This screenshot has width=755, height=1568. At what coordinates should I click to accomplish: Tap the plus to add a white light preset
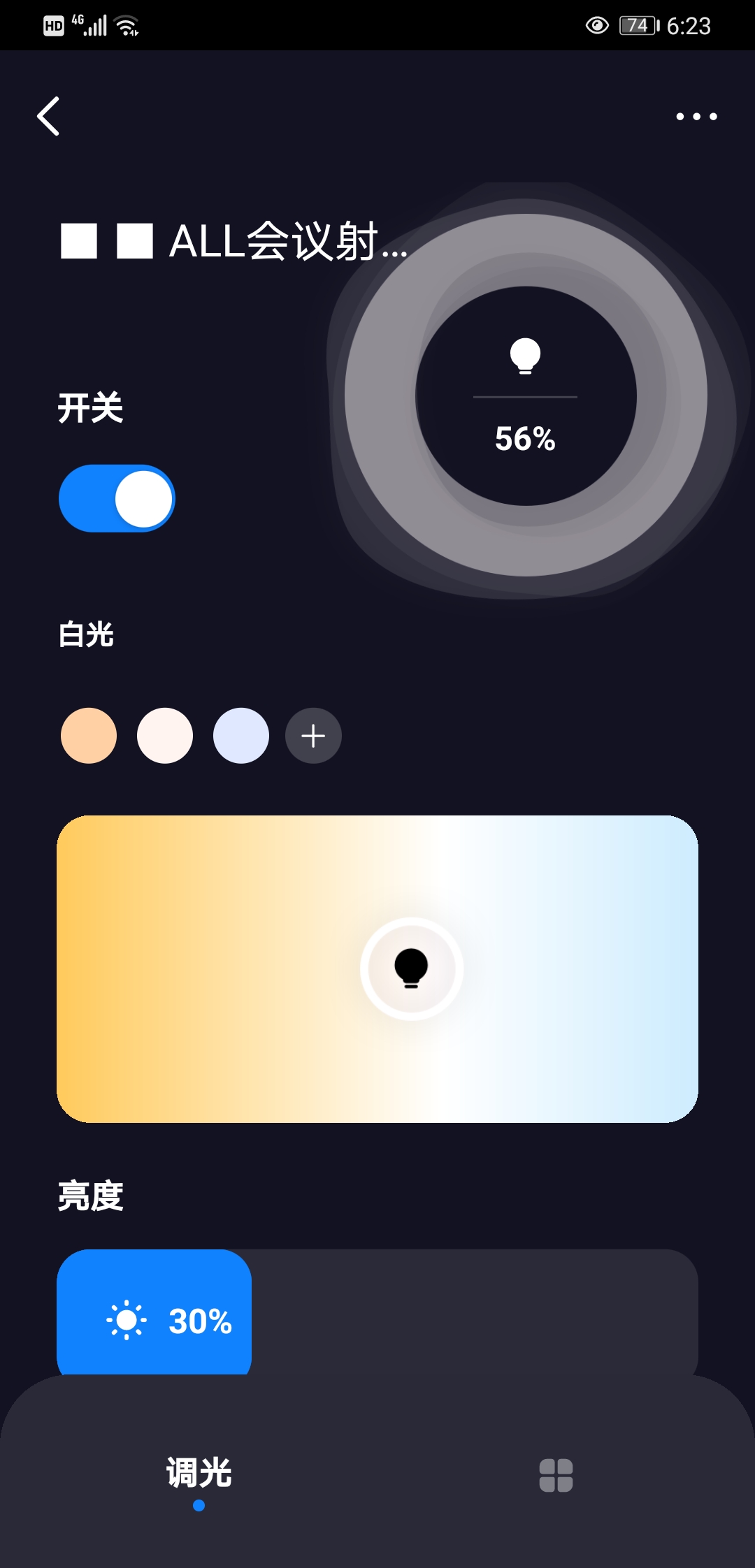(312, 734)
